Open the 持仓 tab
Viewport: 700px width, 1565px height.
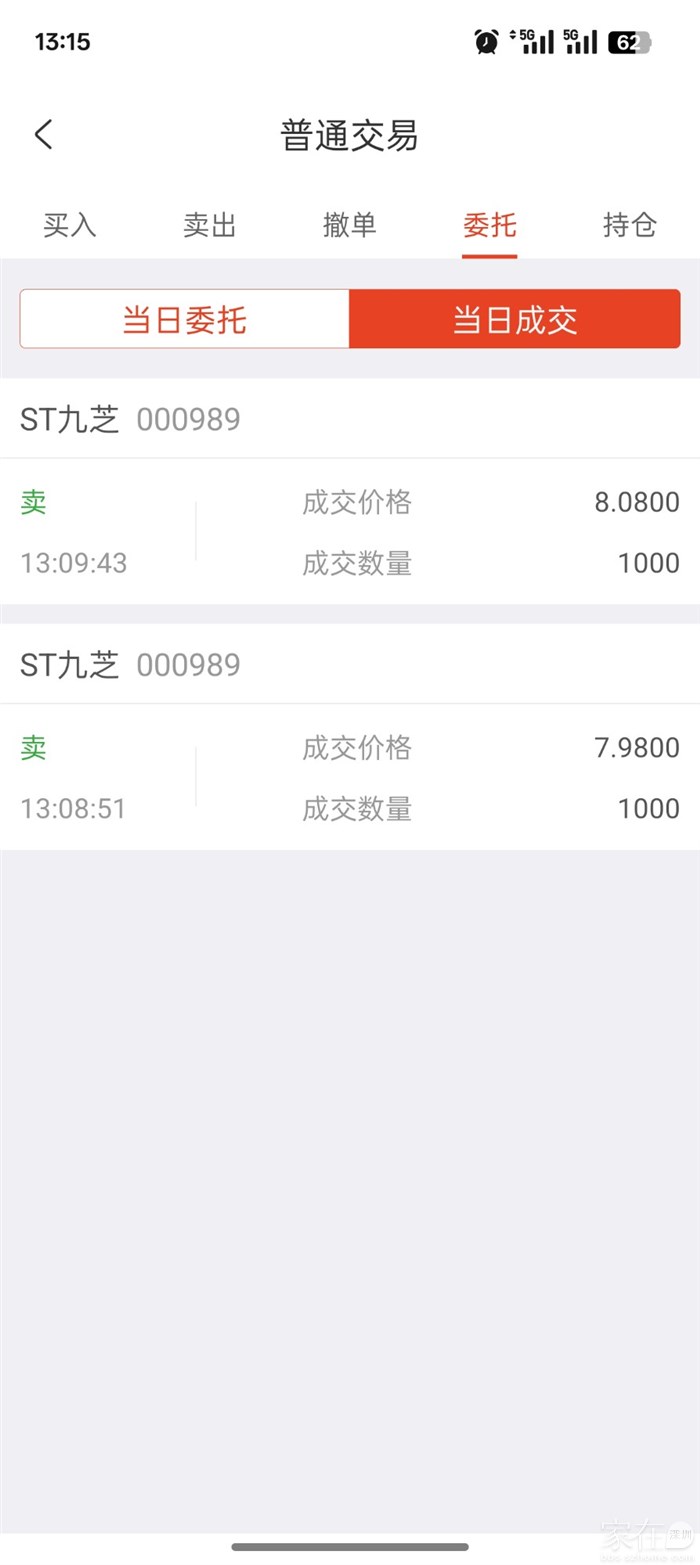[630, 225]
